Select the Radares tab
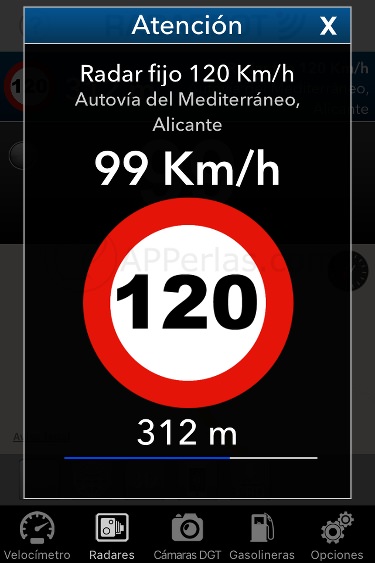The width and height of the screenshot is (375, 563). (x=112, y=535)
